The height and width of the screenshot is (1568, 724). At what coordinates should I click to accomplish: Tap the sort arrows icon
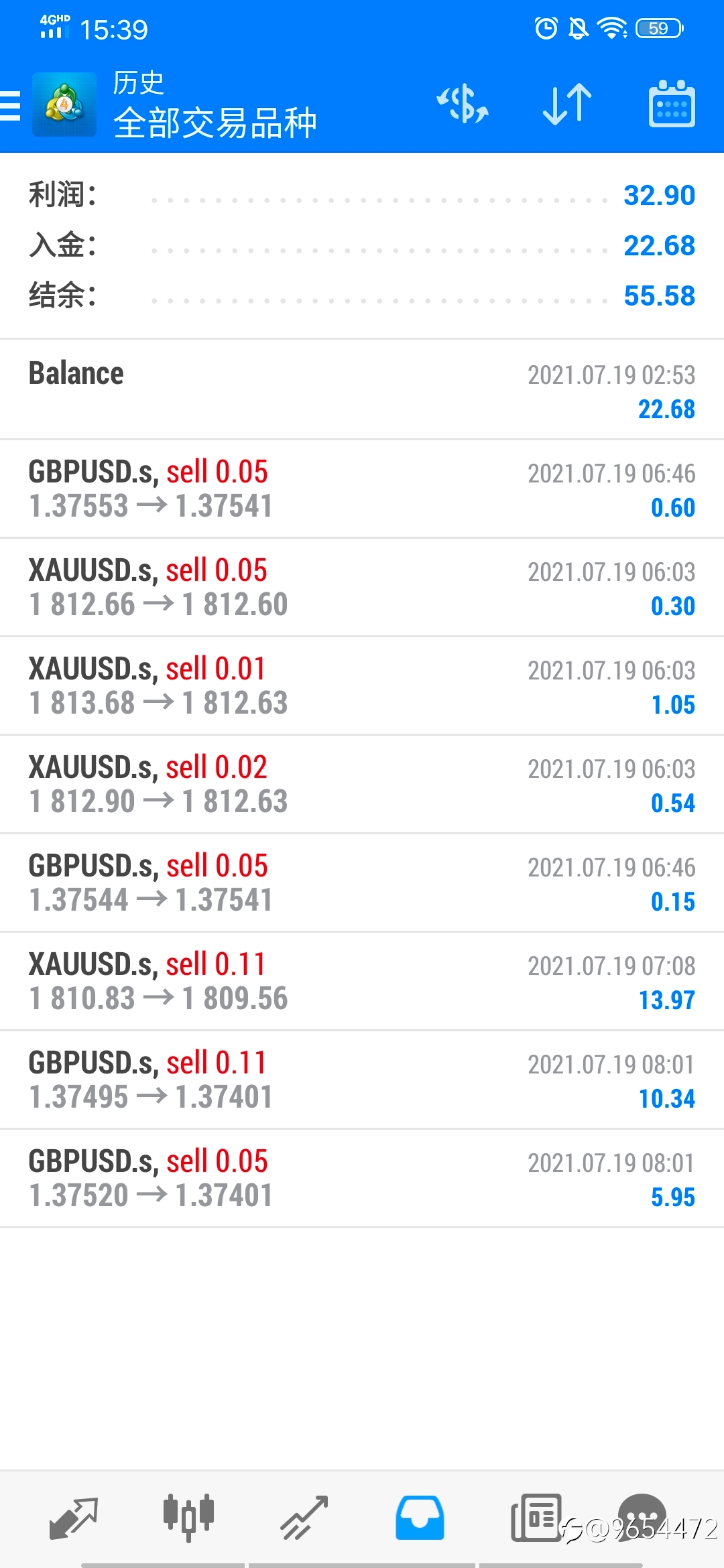pyautogui.click(x=567, y=105)
